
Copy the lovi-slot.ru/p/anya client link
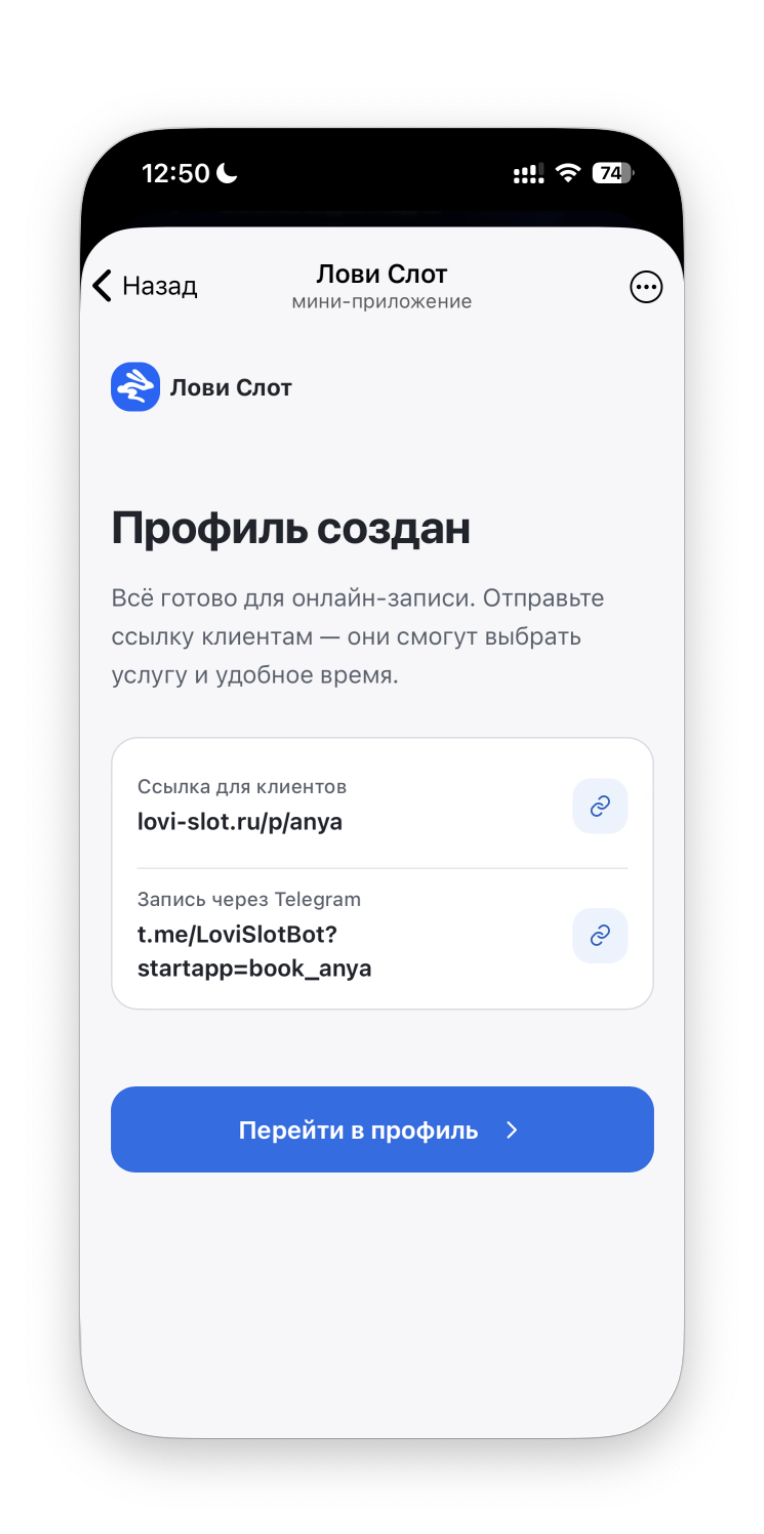pos(600,805)
